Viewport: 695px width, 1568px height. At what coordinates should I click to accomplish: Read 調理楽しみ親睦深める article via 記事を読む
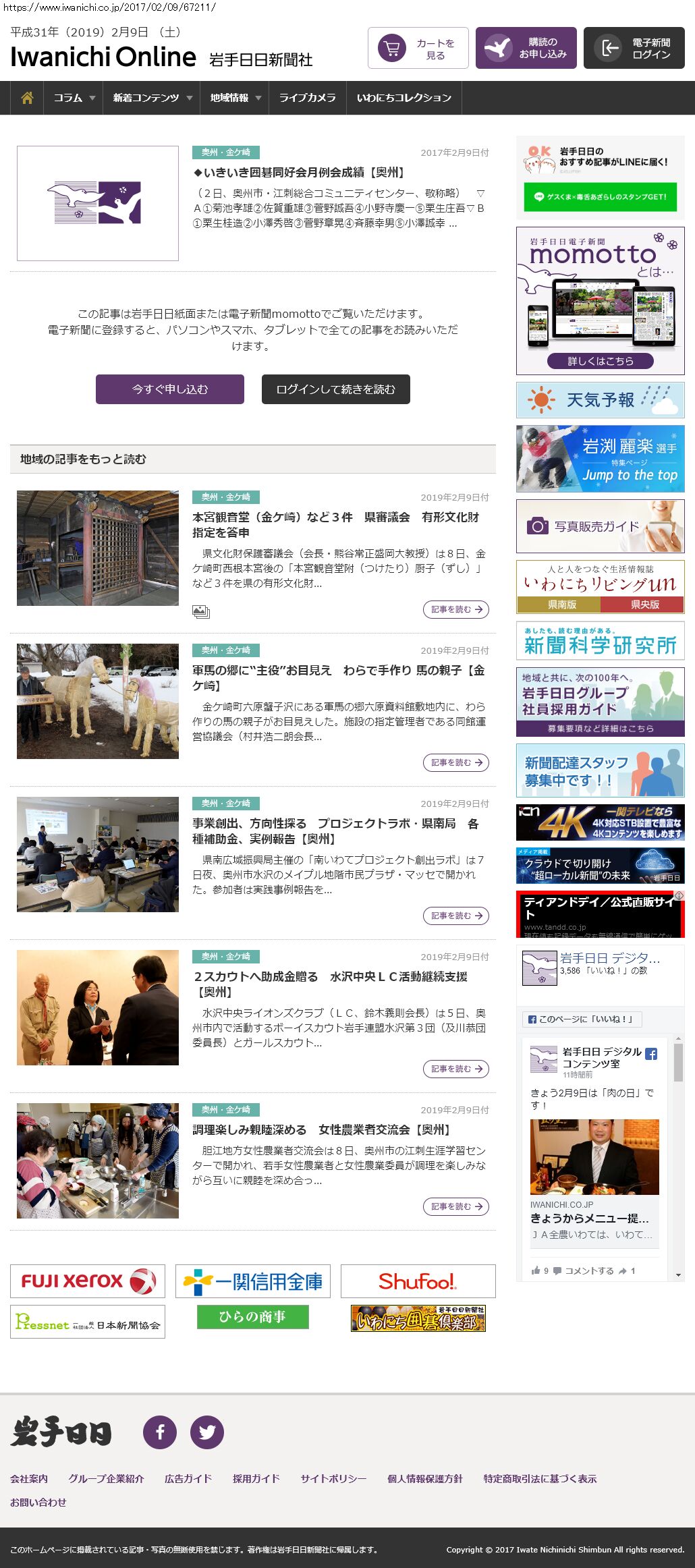pyautogui.click(x=455, y=1206)
